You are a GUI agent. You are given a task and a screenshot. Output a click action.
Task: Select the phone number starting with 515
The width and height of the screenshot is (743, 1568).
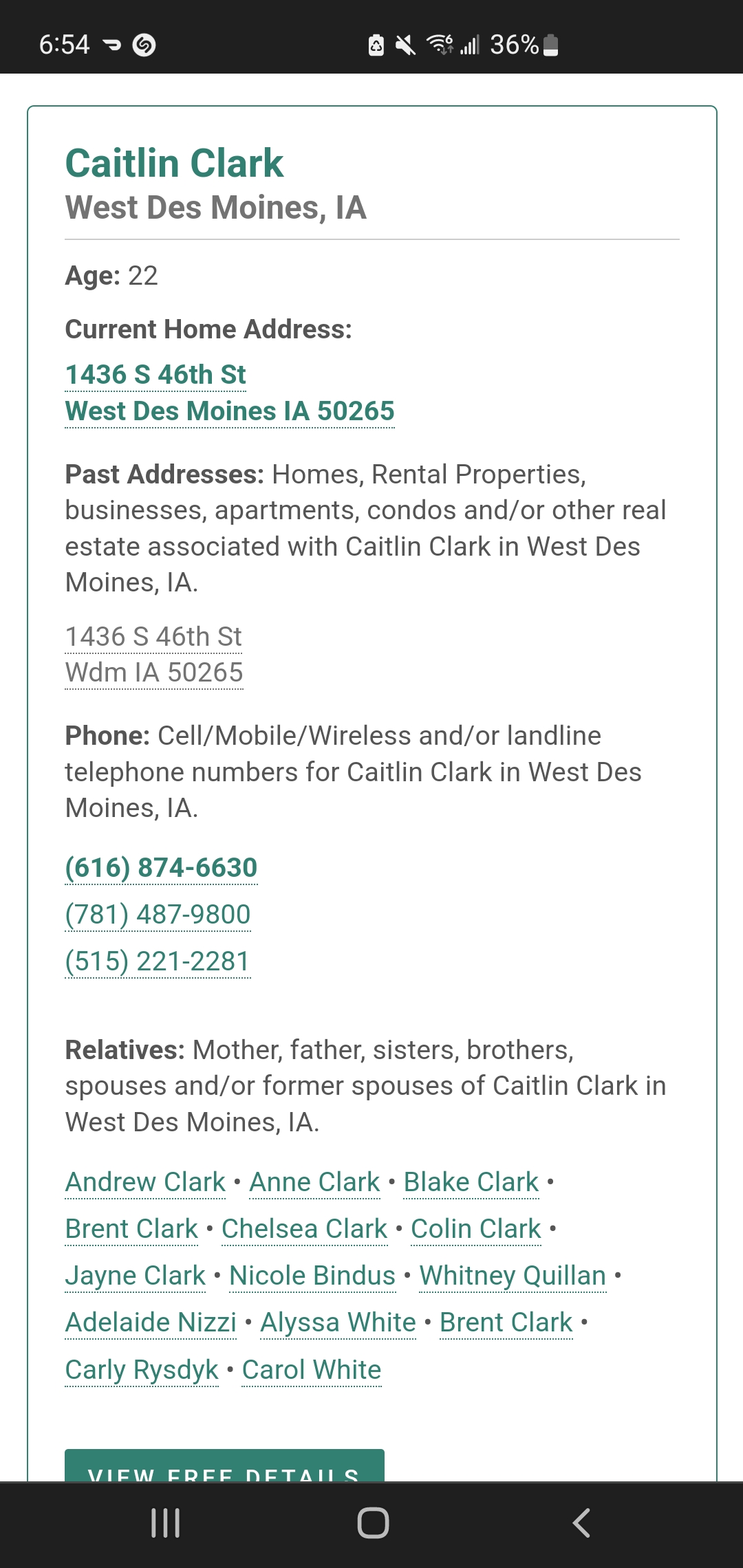(x=158, y=961)
